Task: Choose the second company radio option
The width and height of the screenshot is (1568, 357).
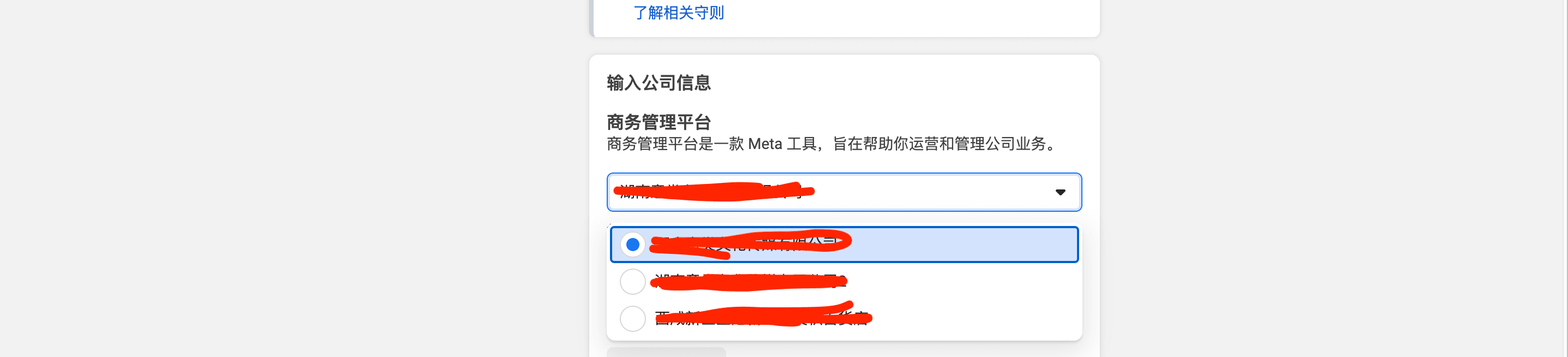Action: pos(633,282)
